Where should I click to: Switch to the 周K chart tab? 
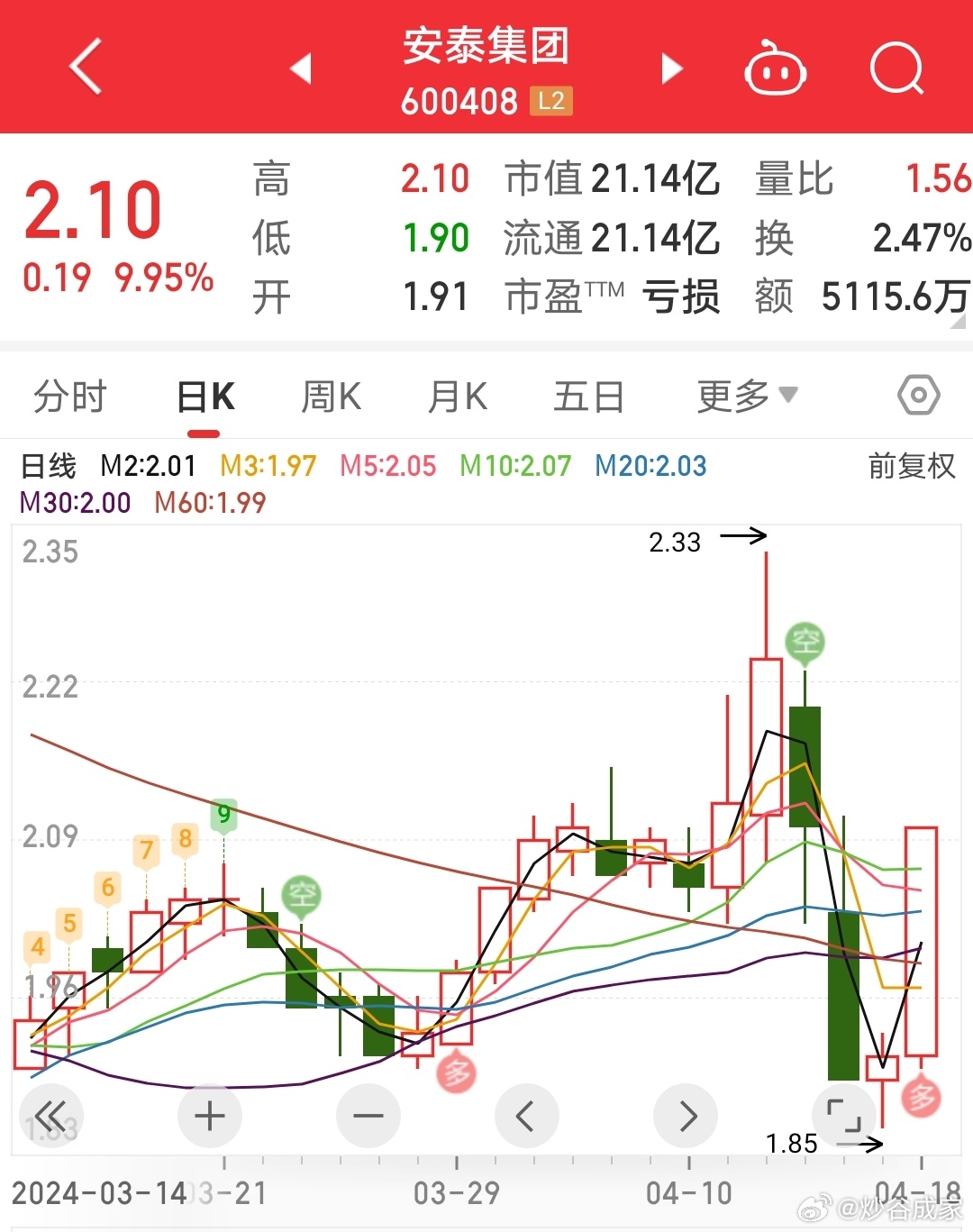click(x=331, y=397)
